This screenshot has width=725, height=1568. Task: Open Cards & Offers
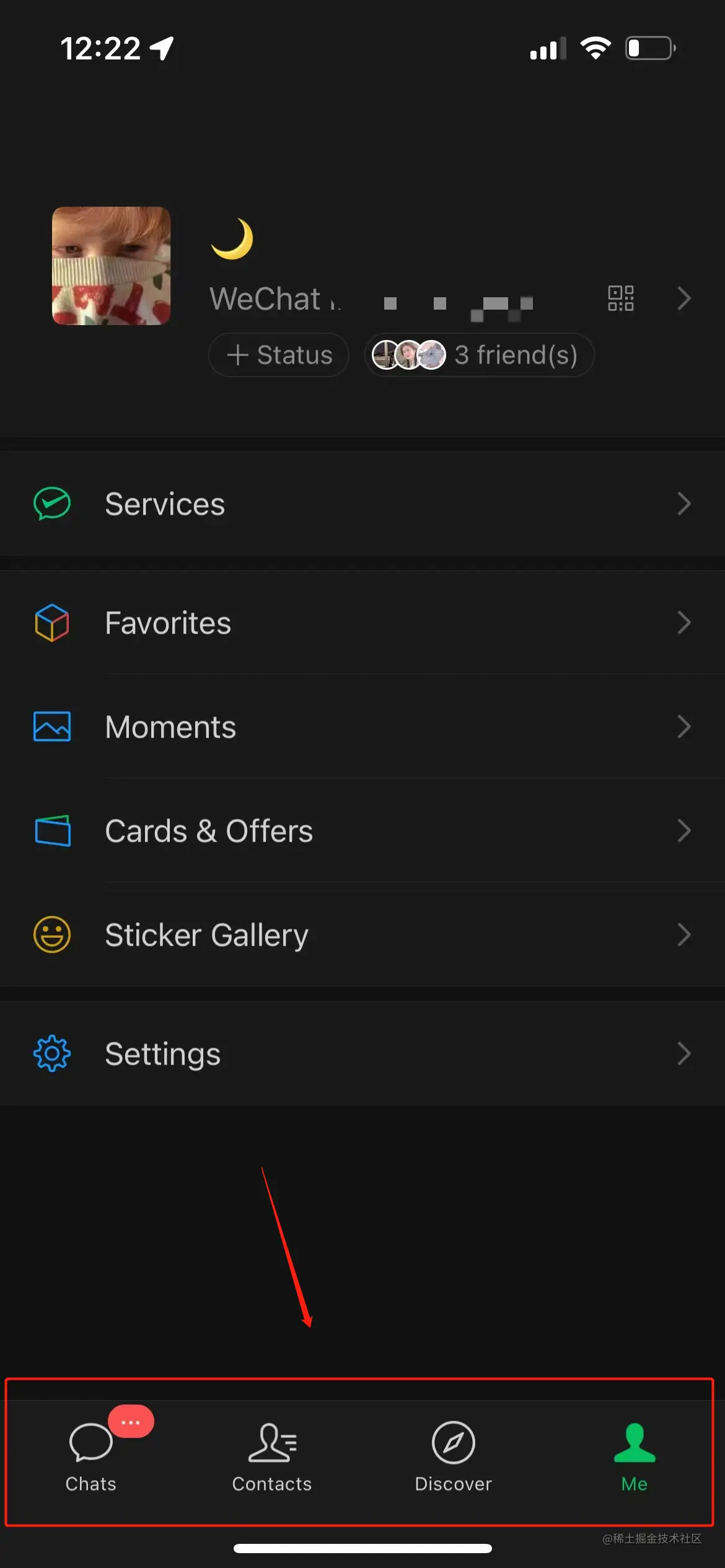(x=362, y=830)
